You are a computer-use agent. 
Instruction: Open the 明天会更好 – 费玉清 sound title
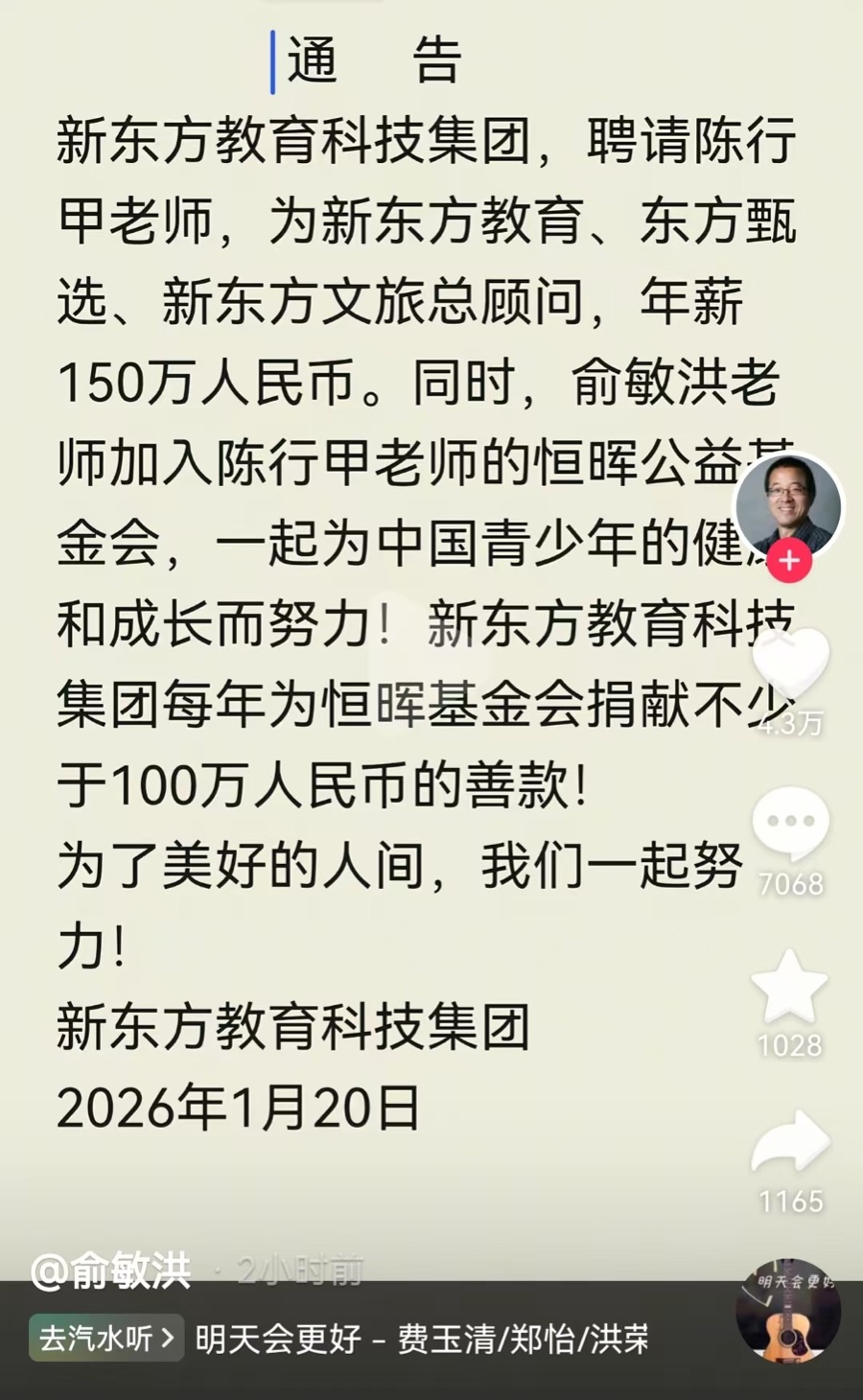[x=422, y=1339]
